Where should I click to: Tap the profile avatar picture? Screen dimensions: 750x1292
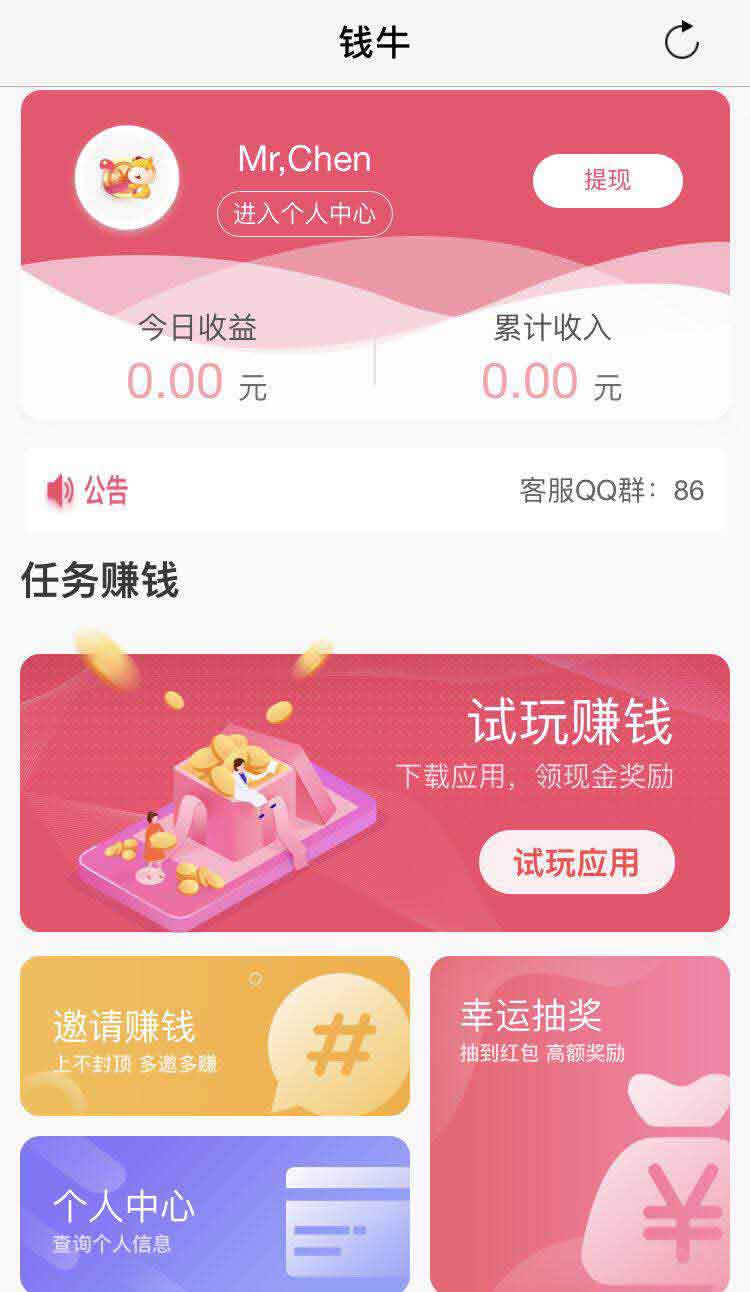(127, 178)
